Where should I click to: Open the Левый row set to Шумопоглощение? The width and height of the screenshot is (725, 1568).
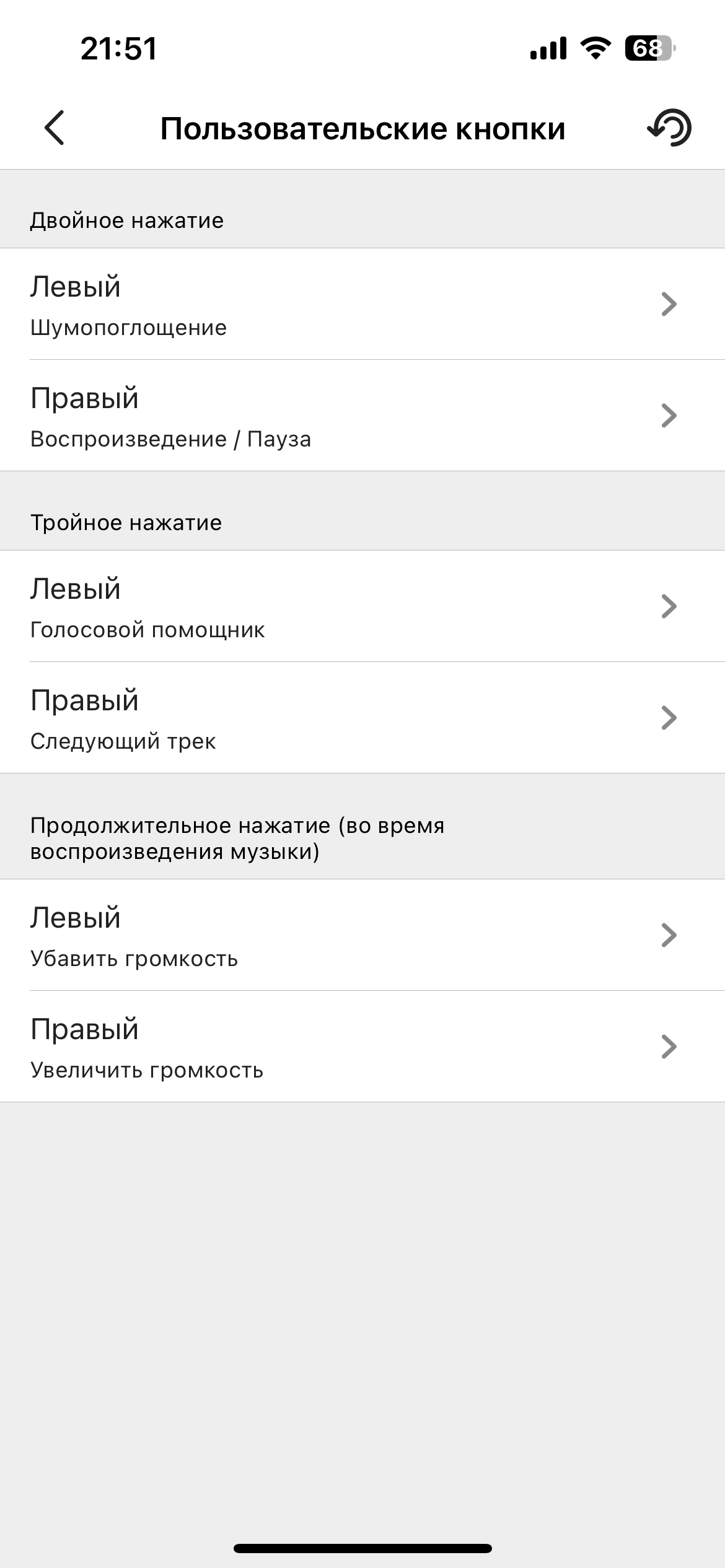tap(362, 304)
